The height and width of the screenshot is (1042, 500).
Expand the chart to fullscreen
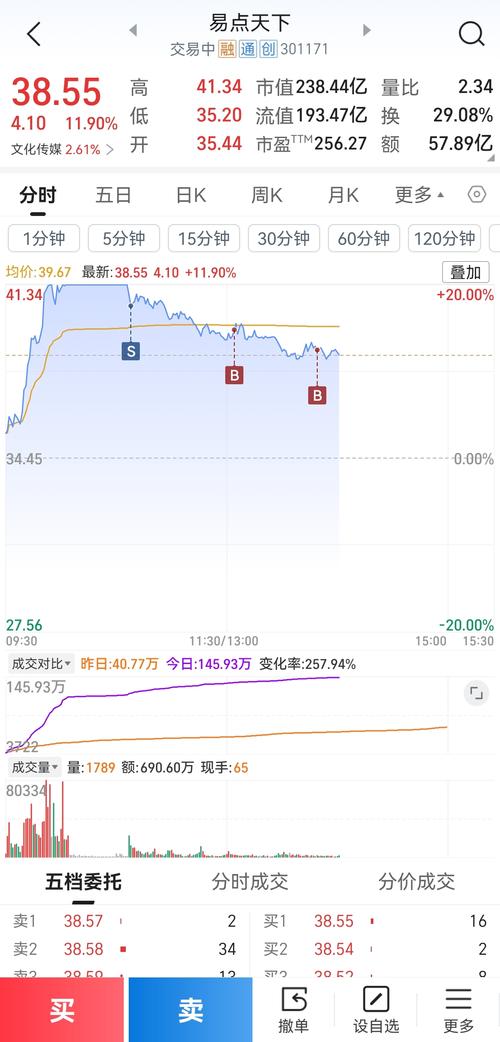point(476,693)
